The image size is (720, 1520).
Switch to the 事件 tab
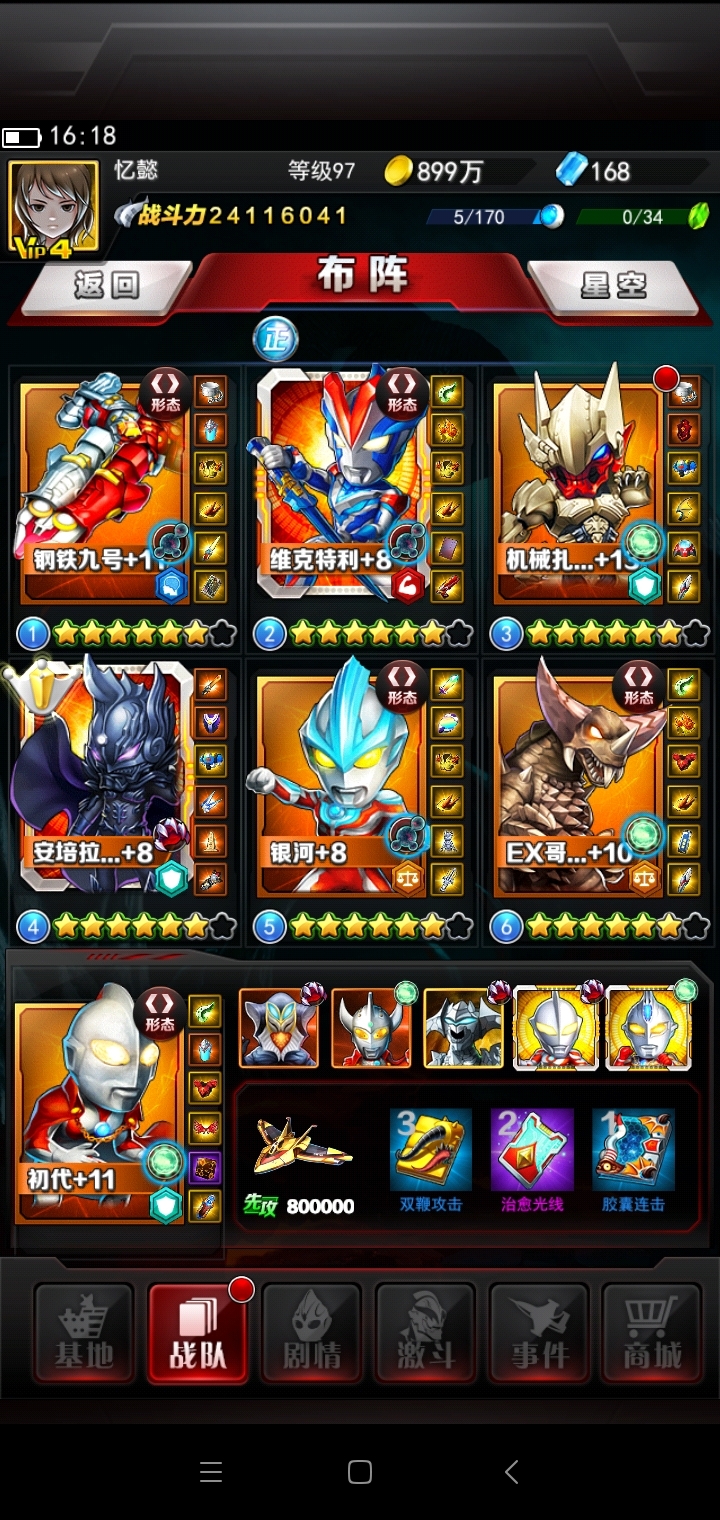(x=540, y=1334)
